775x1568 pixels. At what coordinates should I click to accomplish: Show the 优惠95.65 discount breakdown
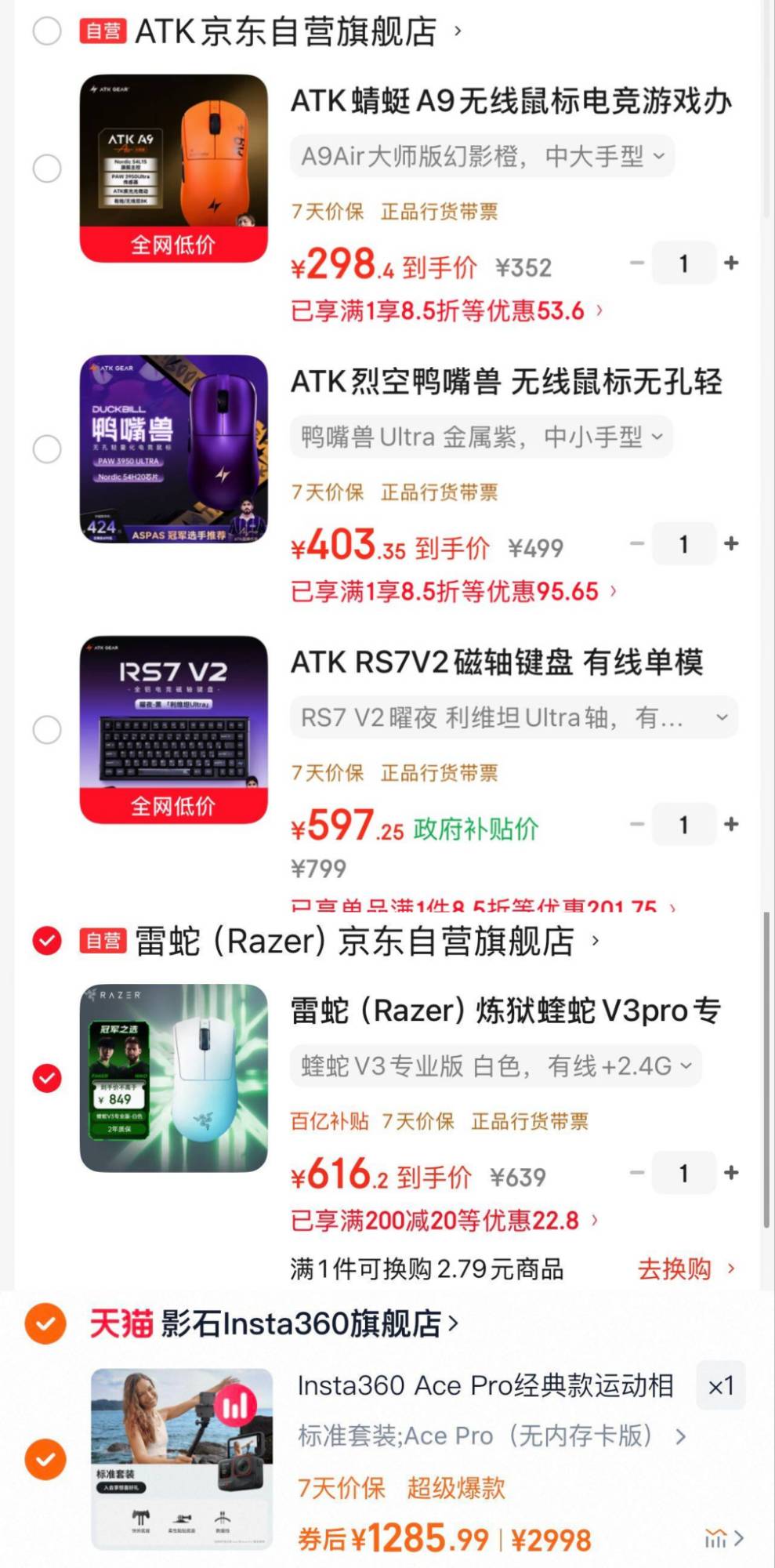(453, 592)
